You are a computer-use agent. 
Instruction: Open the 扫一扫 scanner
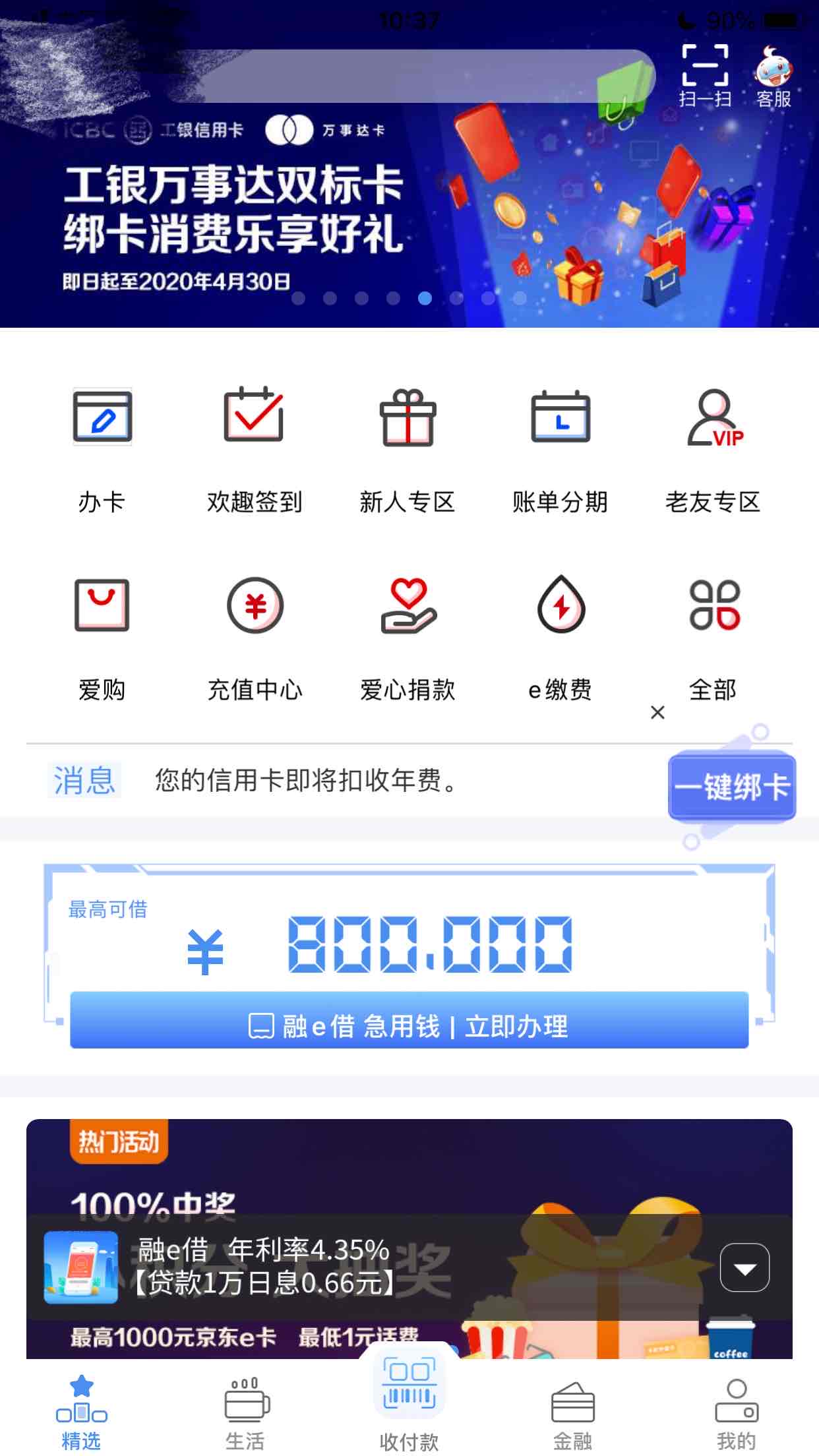pyautogui.click(x=705, y=75)
